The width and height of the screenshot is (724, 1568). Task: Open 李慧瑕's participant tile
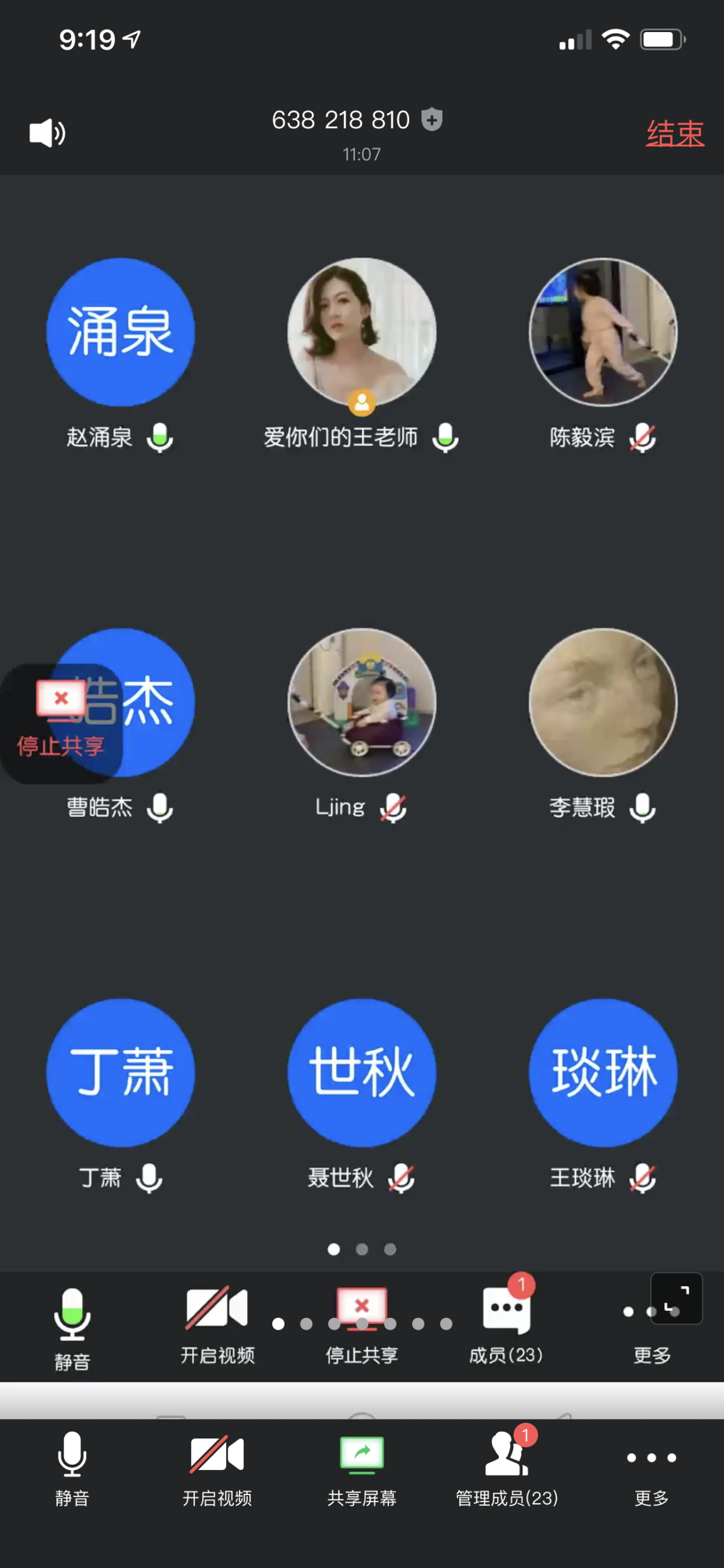coord(603,702)
